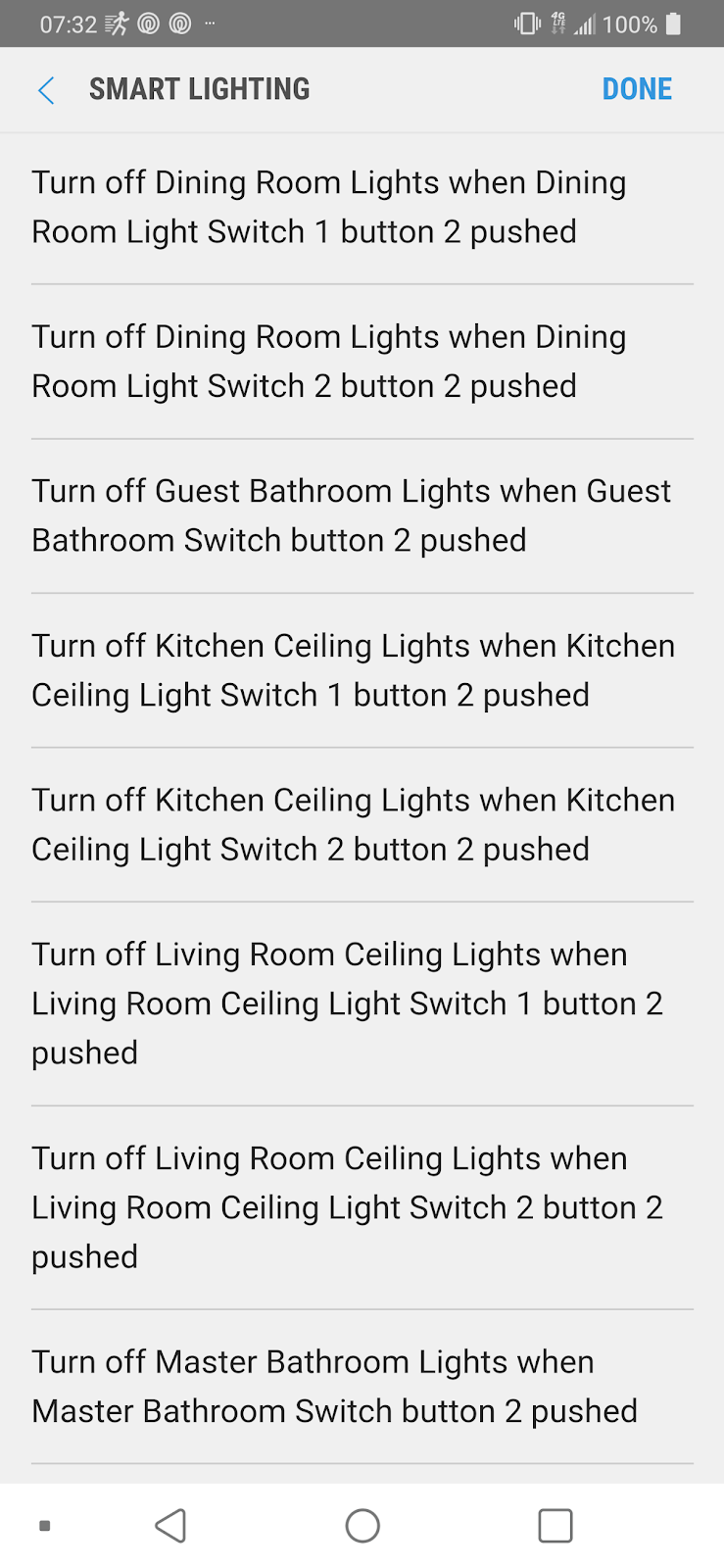This screenshot has width=724, height=1568.
Task: View Living Room Ceiling Light Switch 2 rule
Action: tap(348, 1207)
